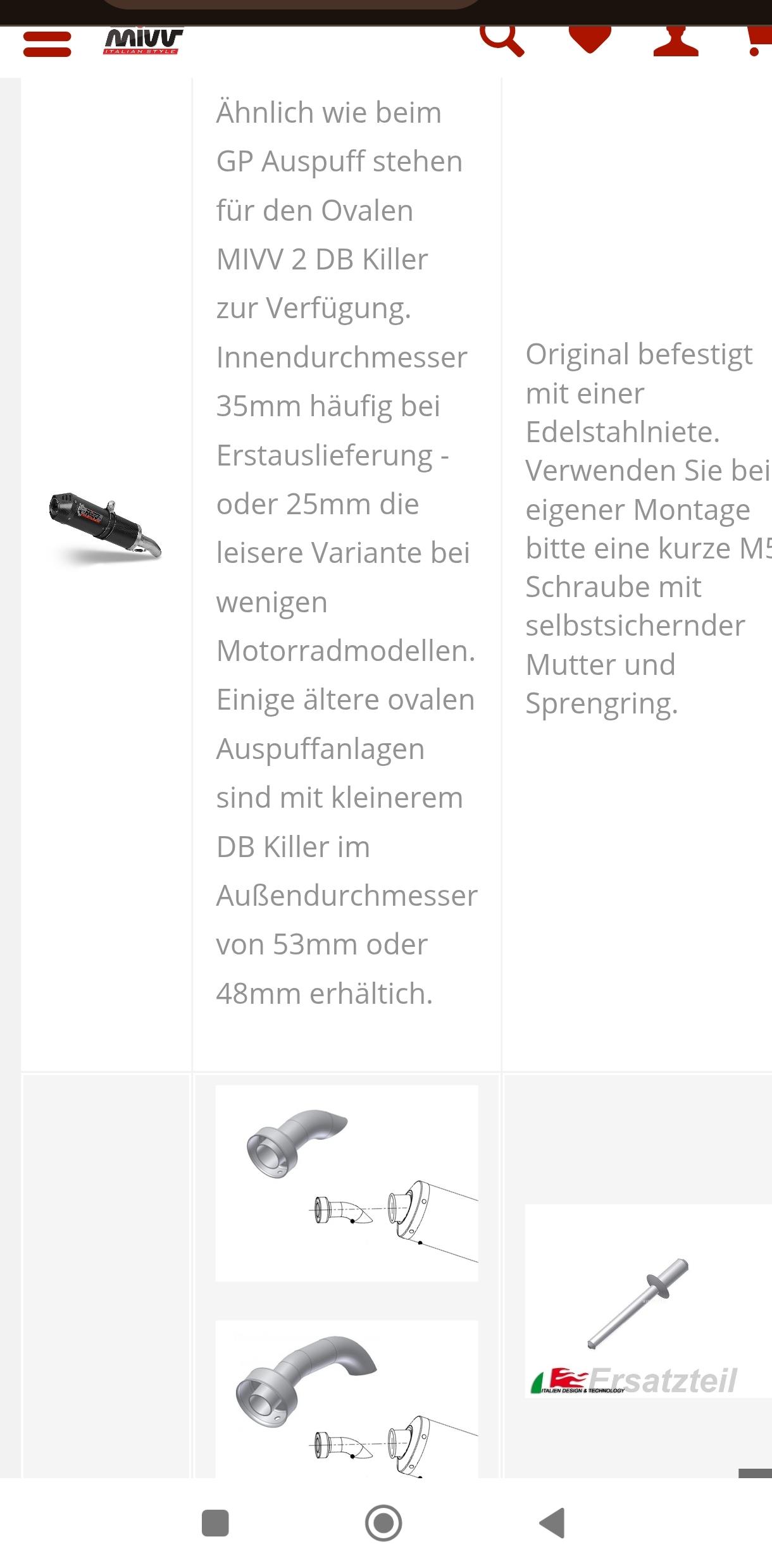Open the wishlist heart
Viewport: 772px width, 1568px height.
tap(590, 40)
